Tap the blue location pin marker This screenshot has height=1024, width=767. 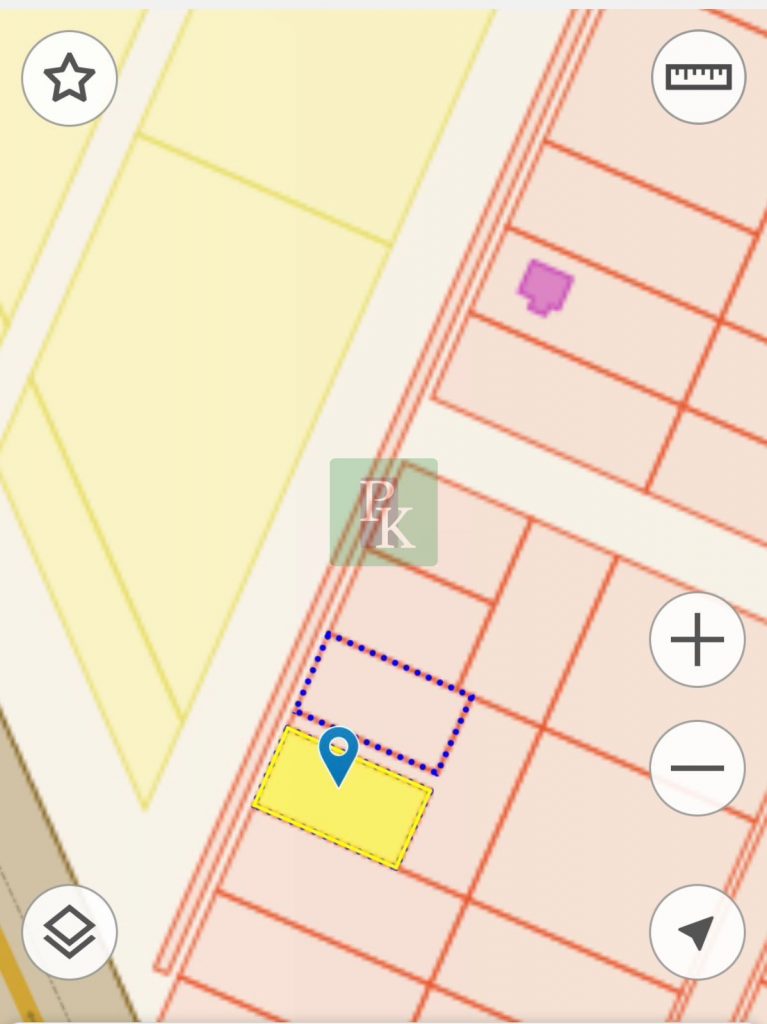[x=339, y=754]
